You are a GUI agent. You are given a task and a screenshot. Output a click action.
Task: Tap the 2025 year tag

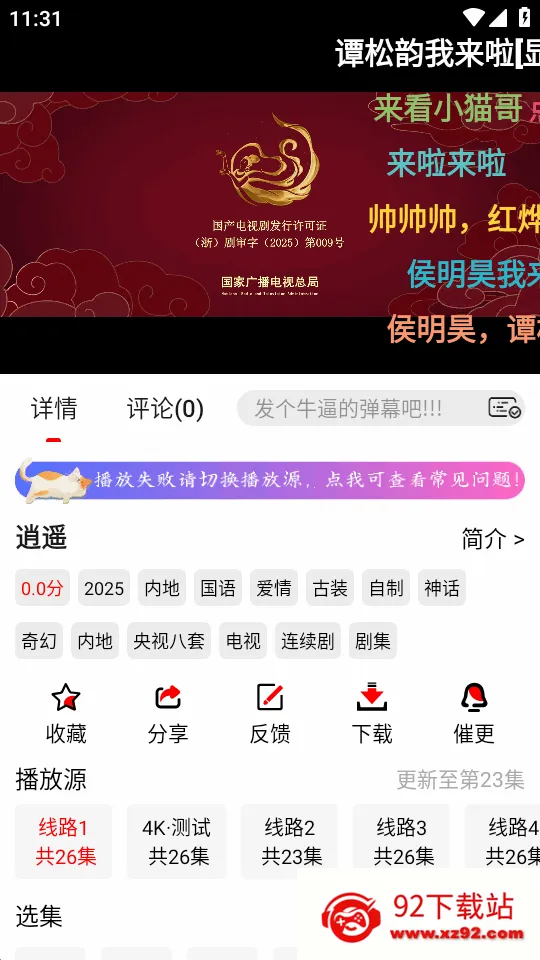point(104,588)
